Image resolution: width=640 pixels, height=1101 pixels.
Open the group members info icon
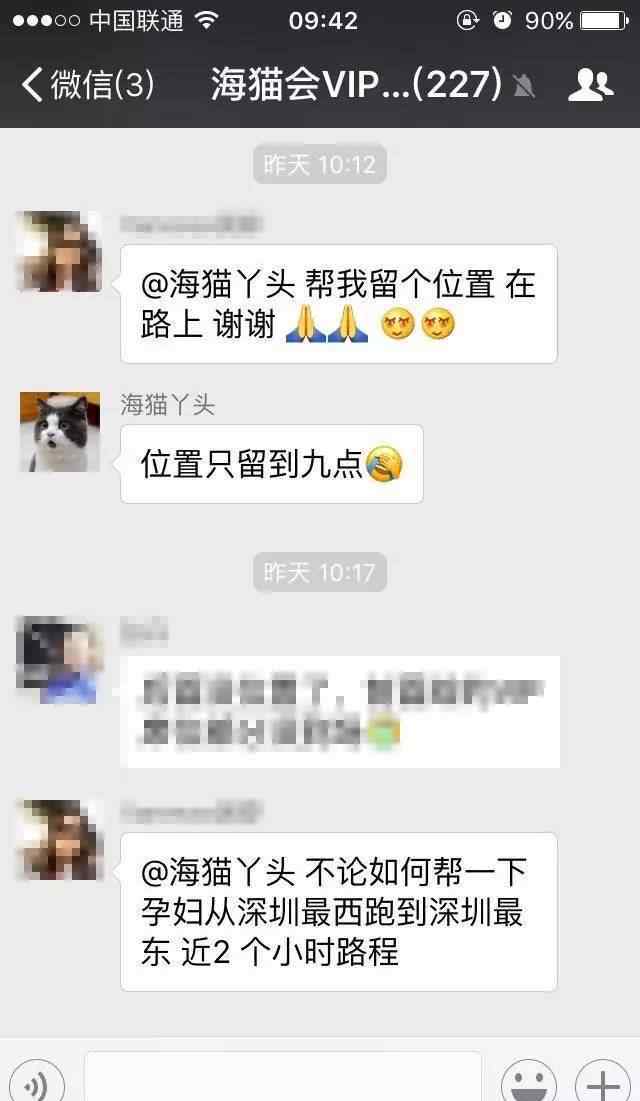[x=590, y=85]
